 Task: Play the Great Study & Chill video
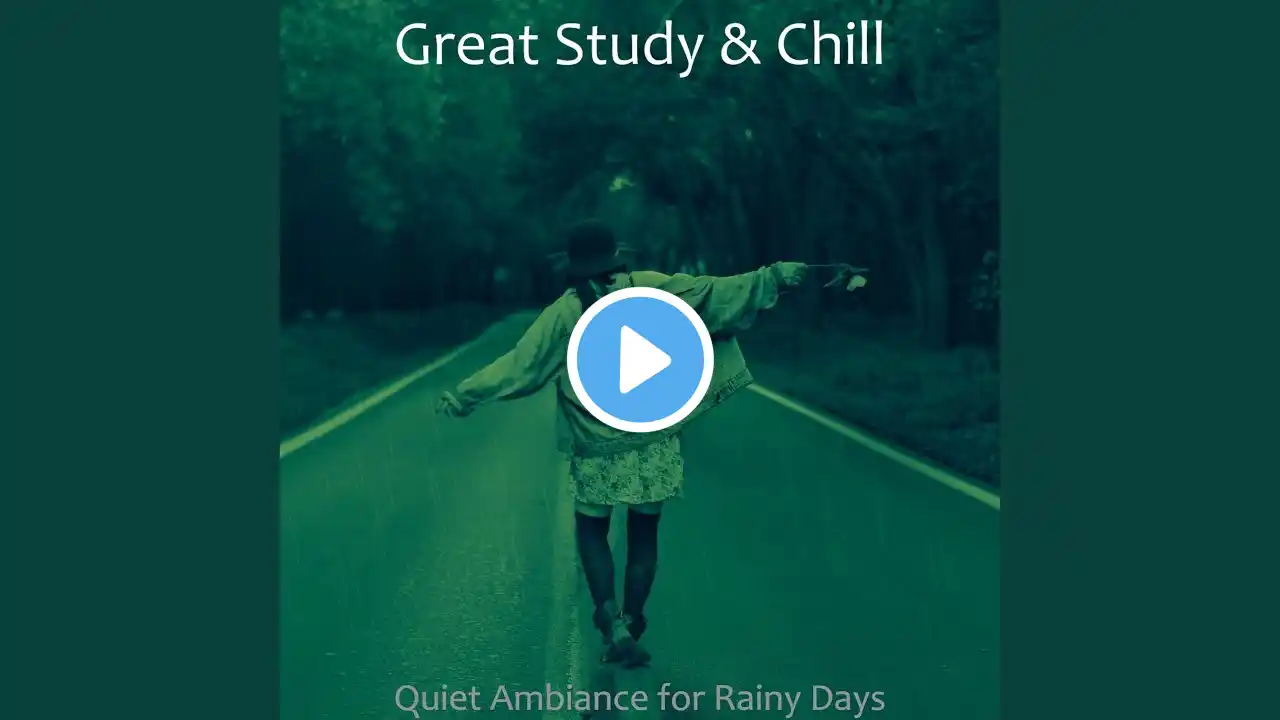(x=640, y=360)
